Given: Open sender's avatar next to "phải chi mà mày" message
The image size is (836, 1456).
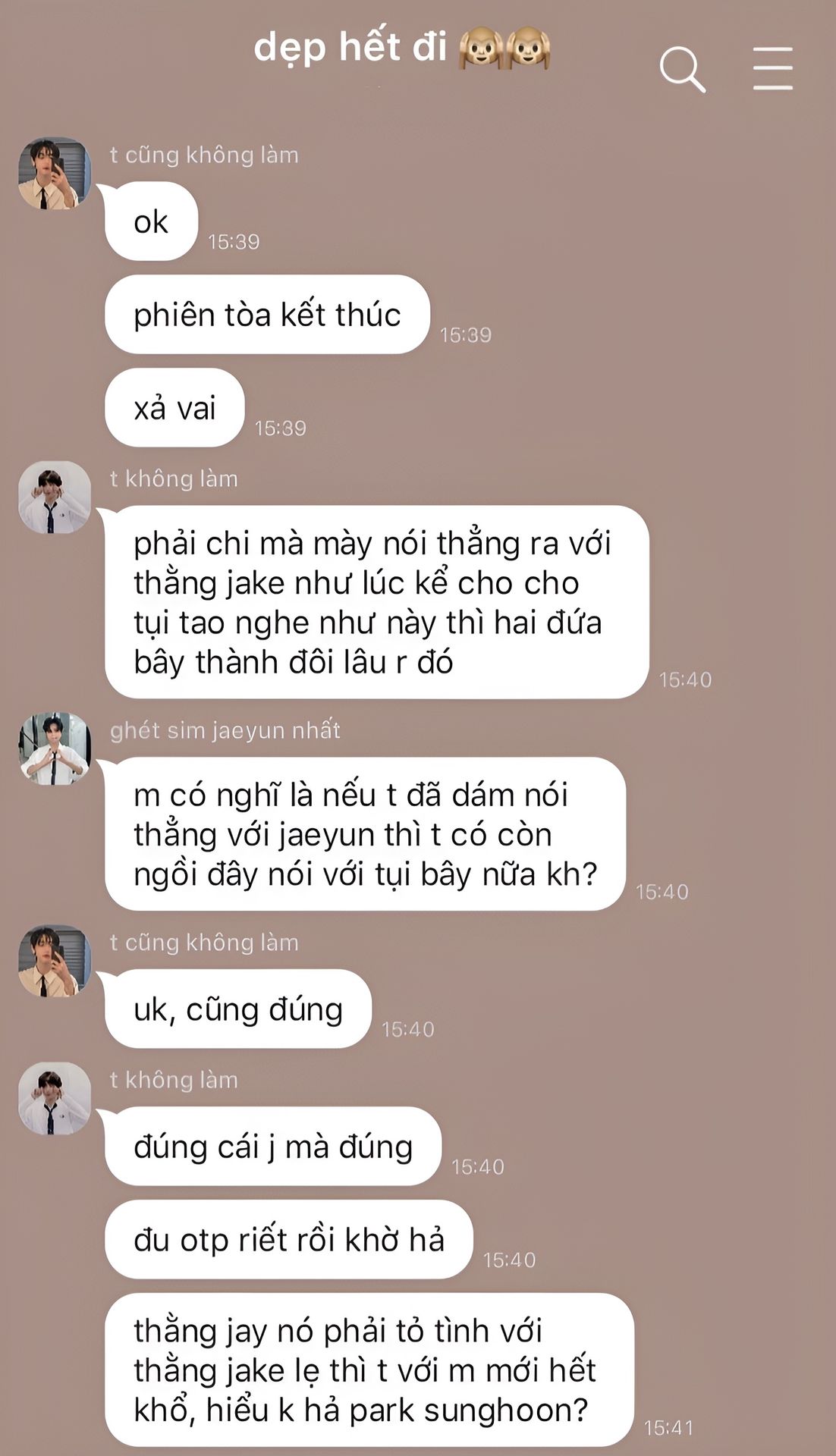Looking at the screenshot, I should click(x=55, y=497).
